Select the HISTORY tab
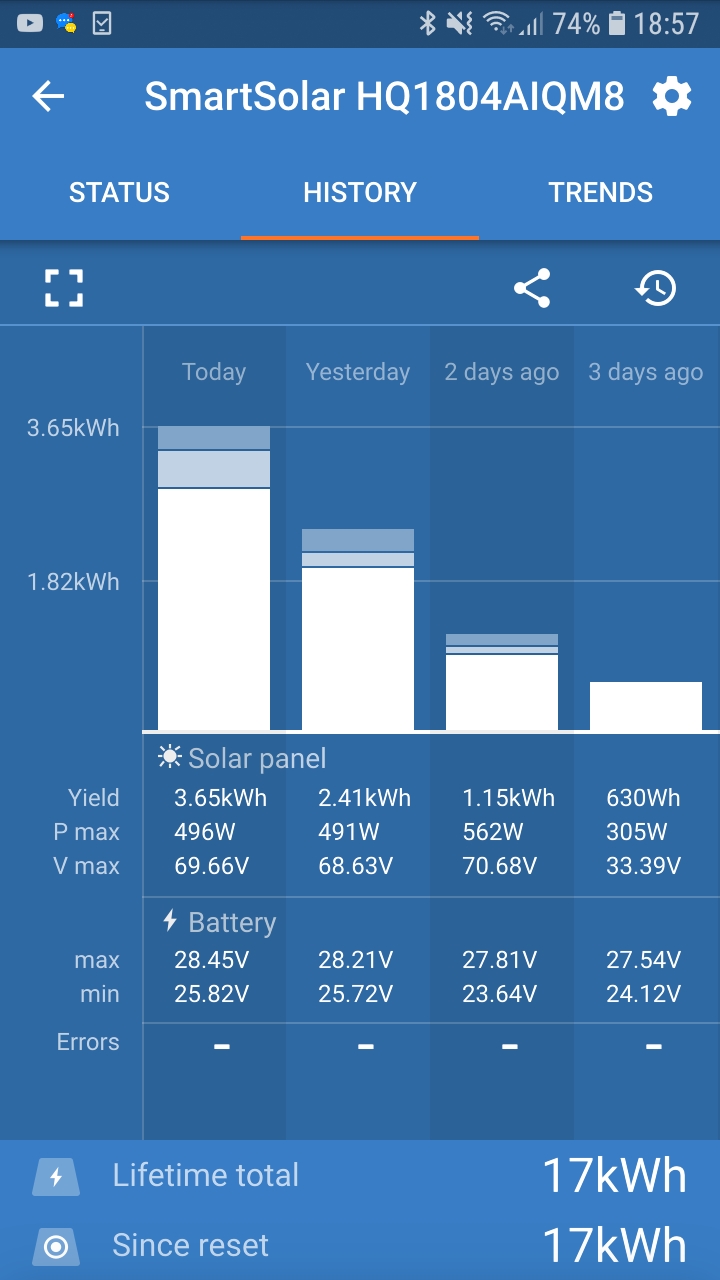 tap(360, 192)
